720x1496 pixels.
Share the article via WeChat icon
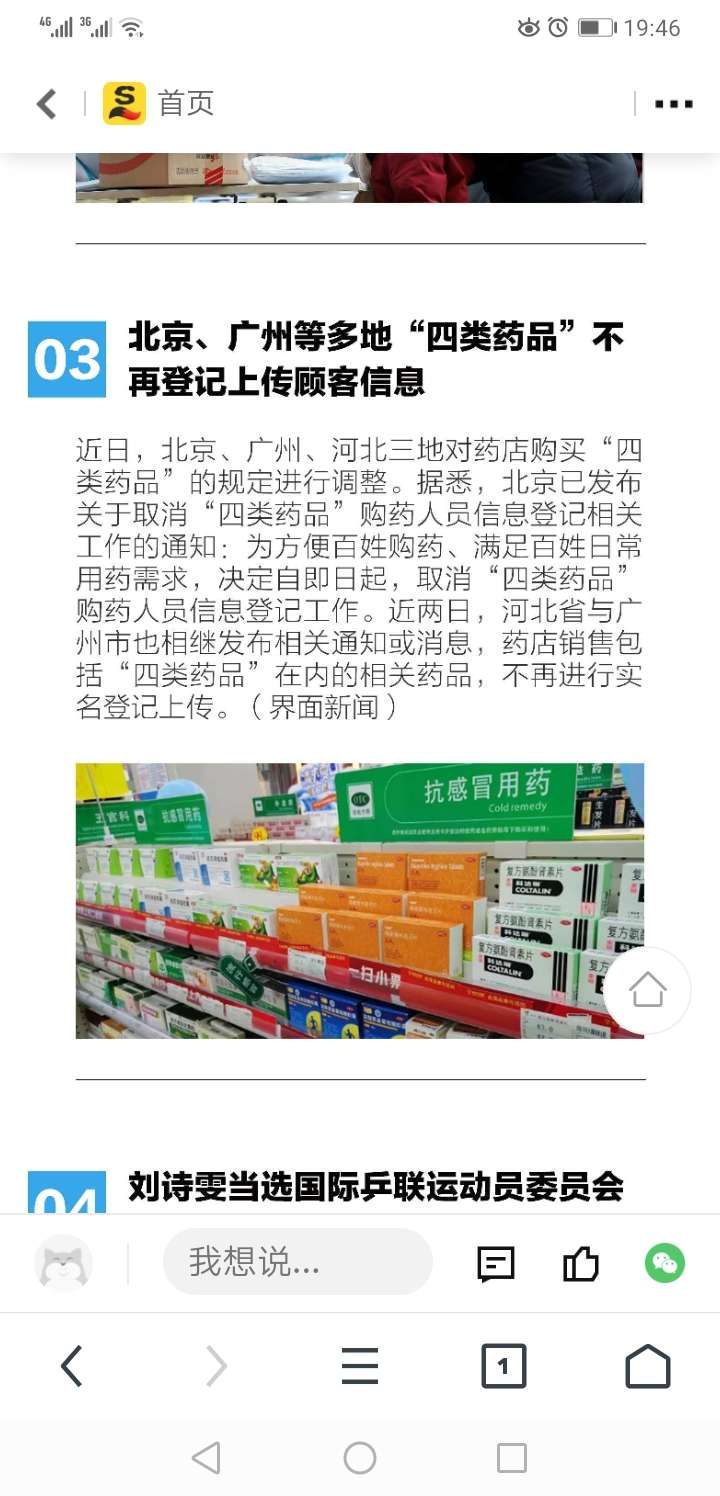click(x=665, y=1263)
